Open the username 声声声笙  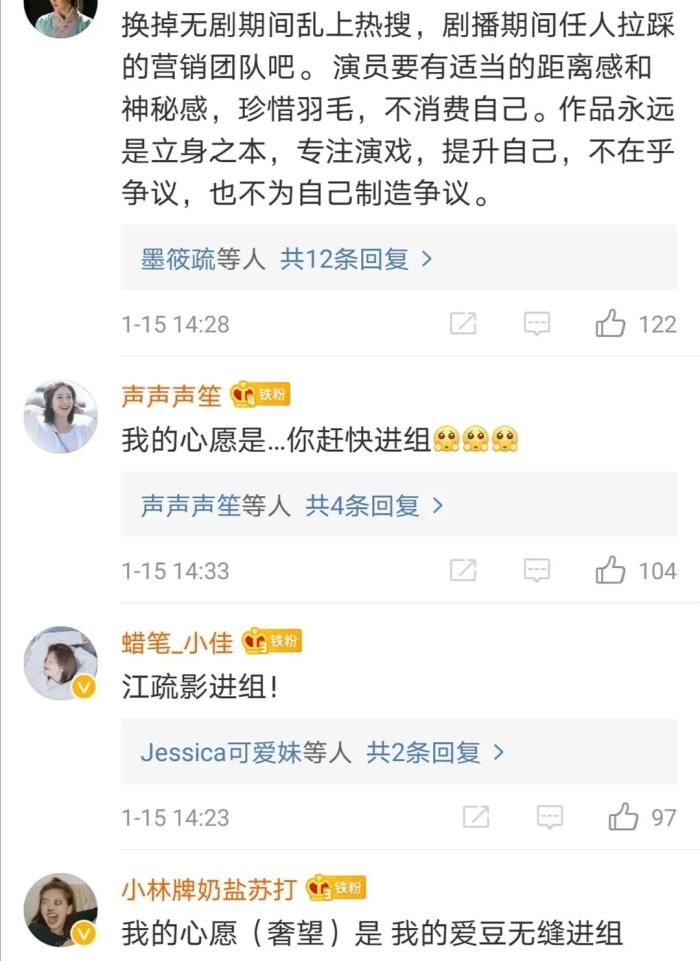point(171,396)
